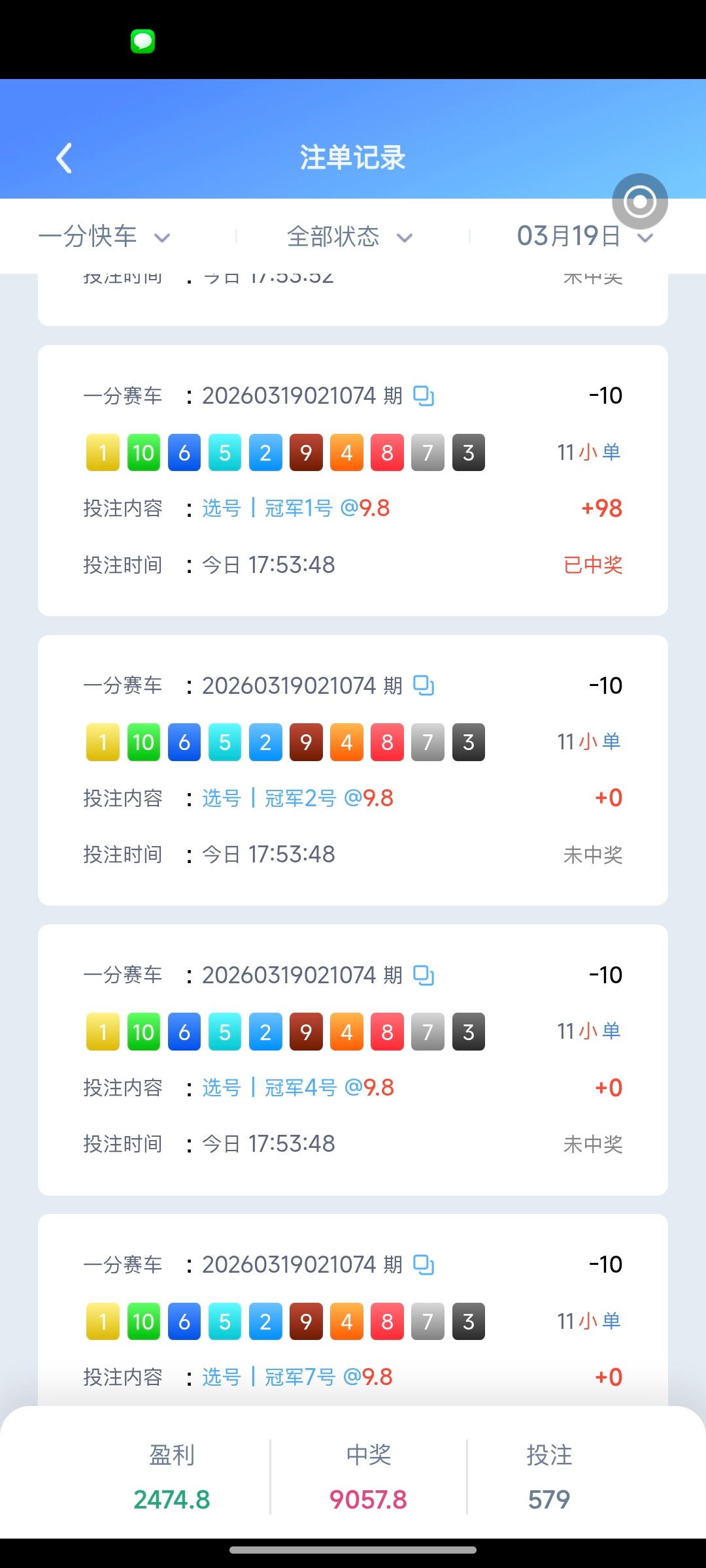Tap the green number 10 ball

click(143, 451)
